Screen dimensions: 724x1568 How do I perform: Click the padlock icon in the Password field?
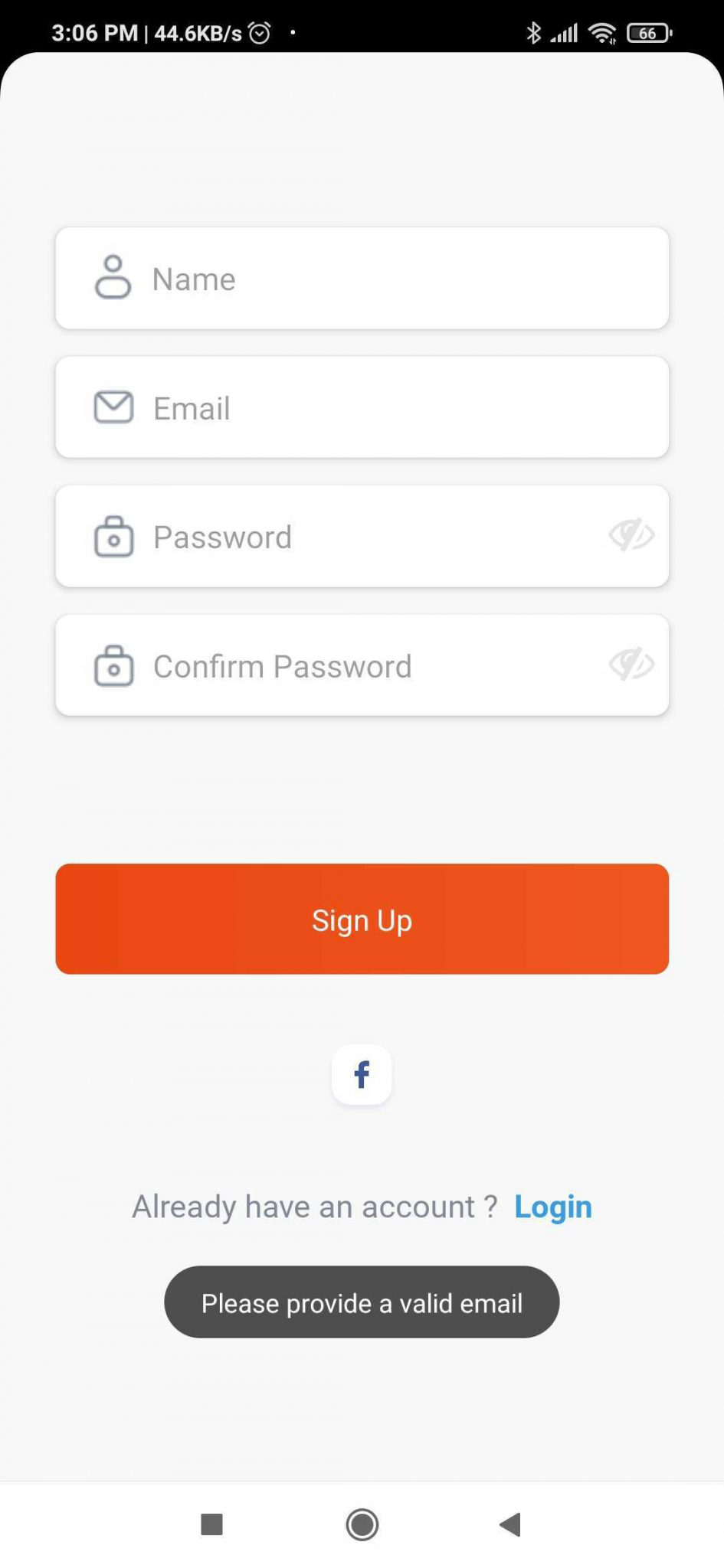coord(113,537)
